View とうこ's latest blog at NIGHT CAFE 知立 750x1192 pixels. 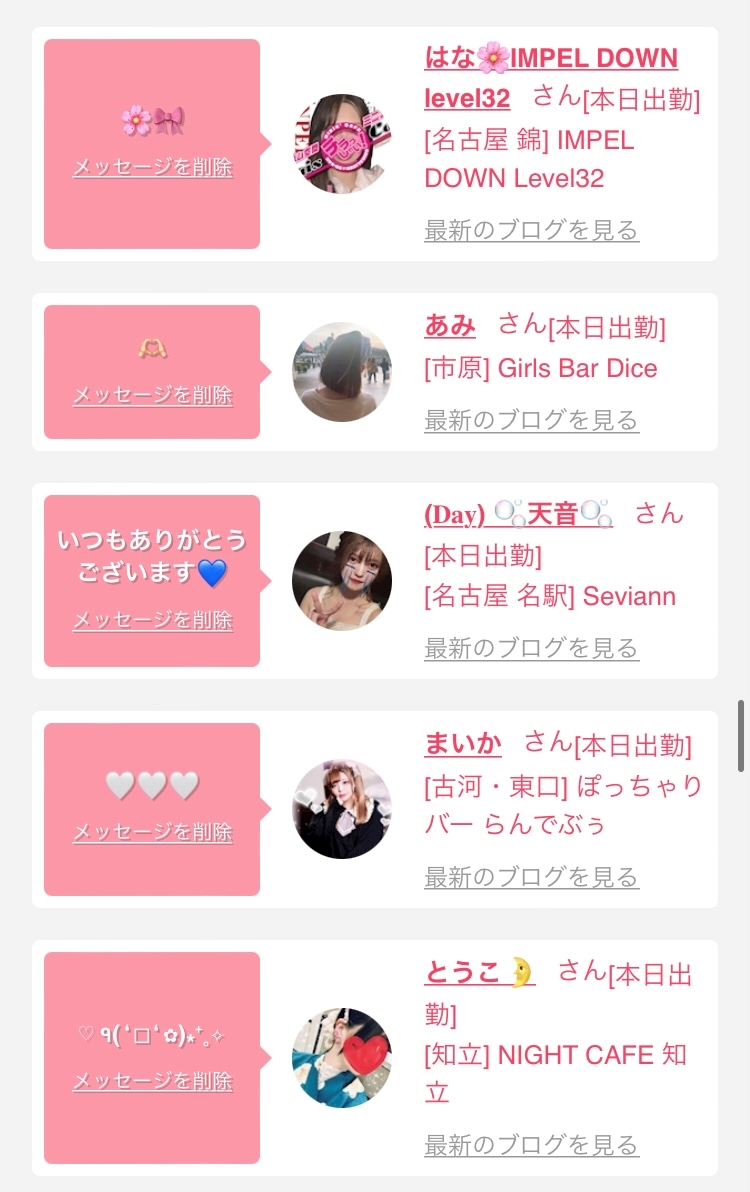[x=531, y=1145]
